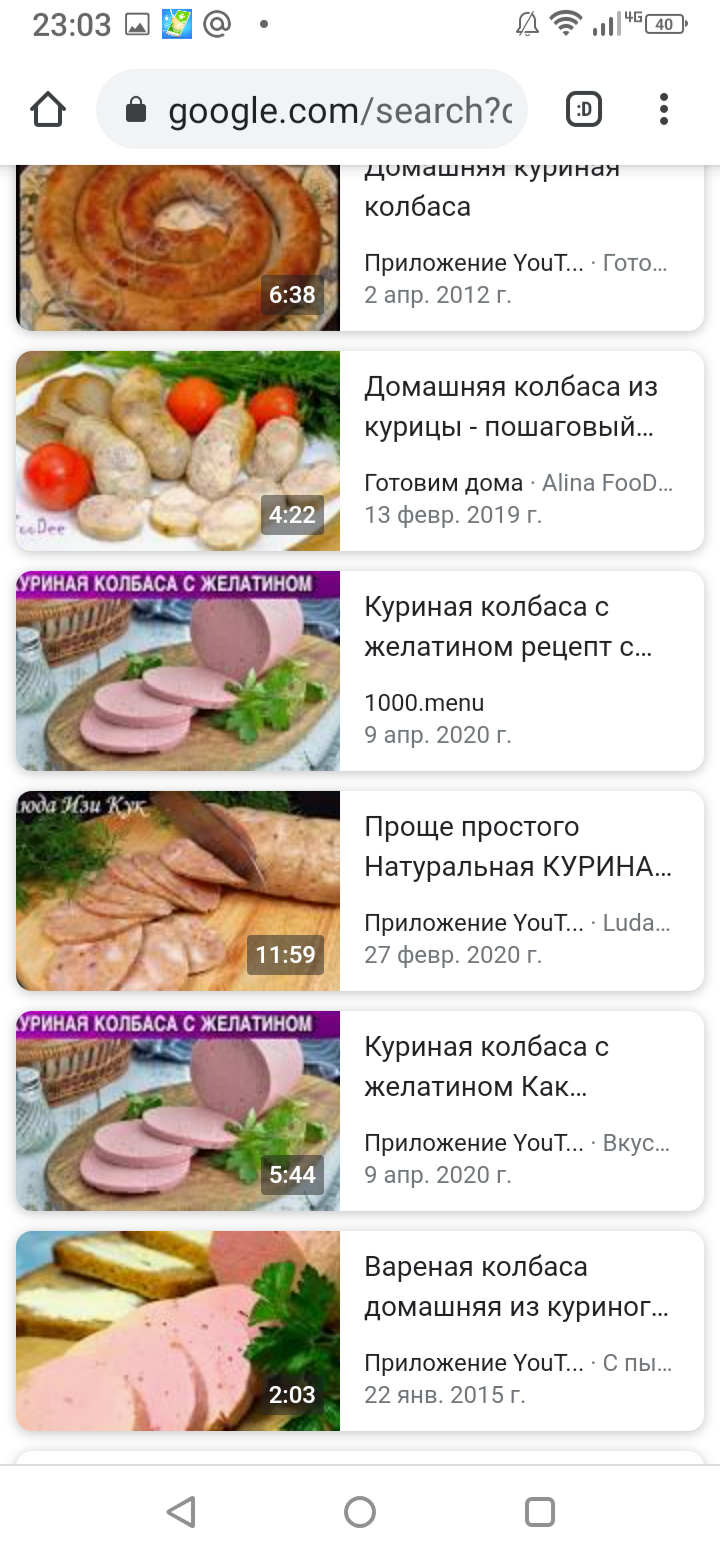
Task: Open 'Проще простого Натуральная КУРИНА…' video
Action: (360, 891)
